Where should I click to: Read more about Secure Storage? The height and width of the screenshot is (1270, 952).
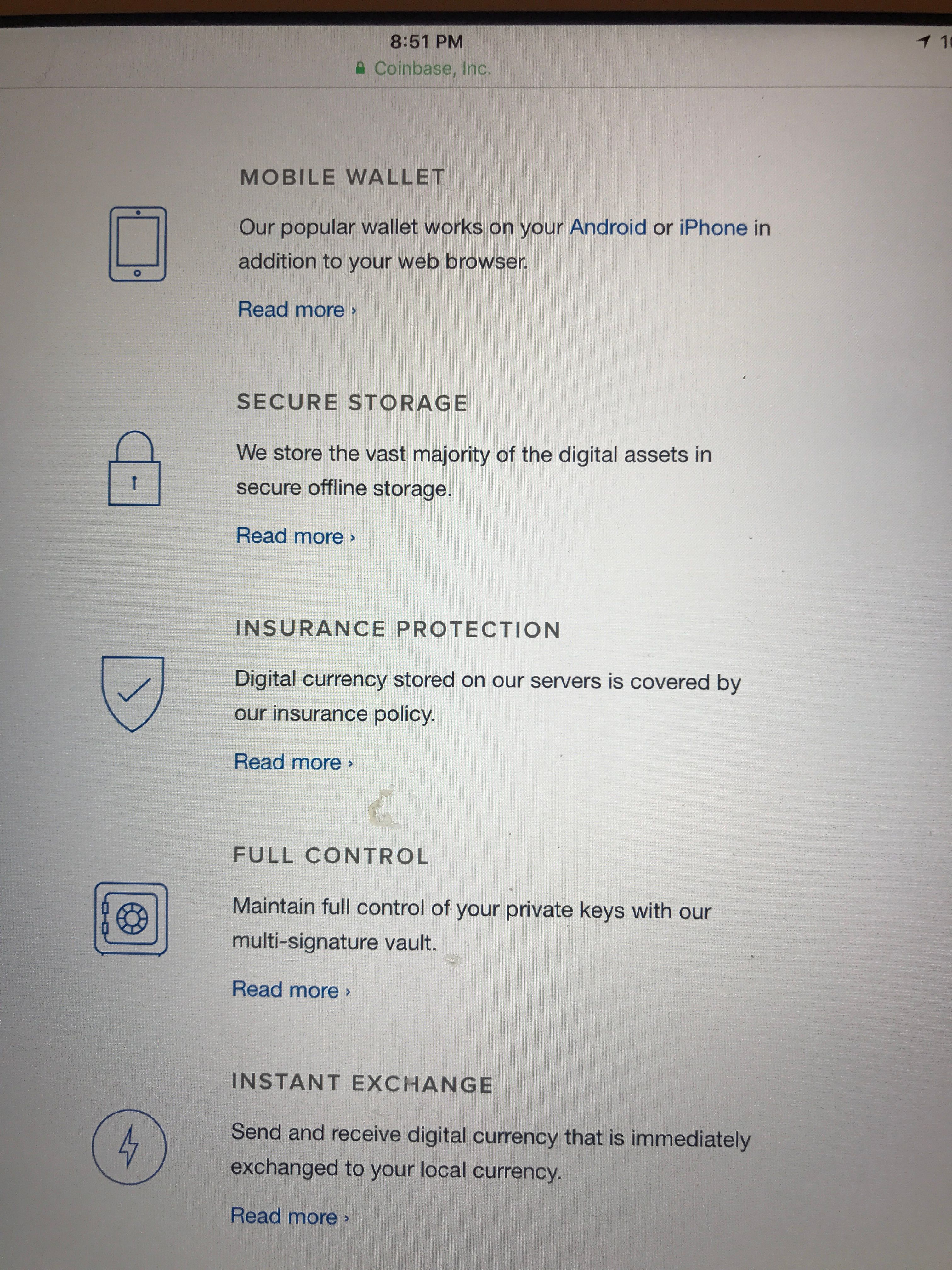coord(296,536)
